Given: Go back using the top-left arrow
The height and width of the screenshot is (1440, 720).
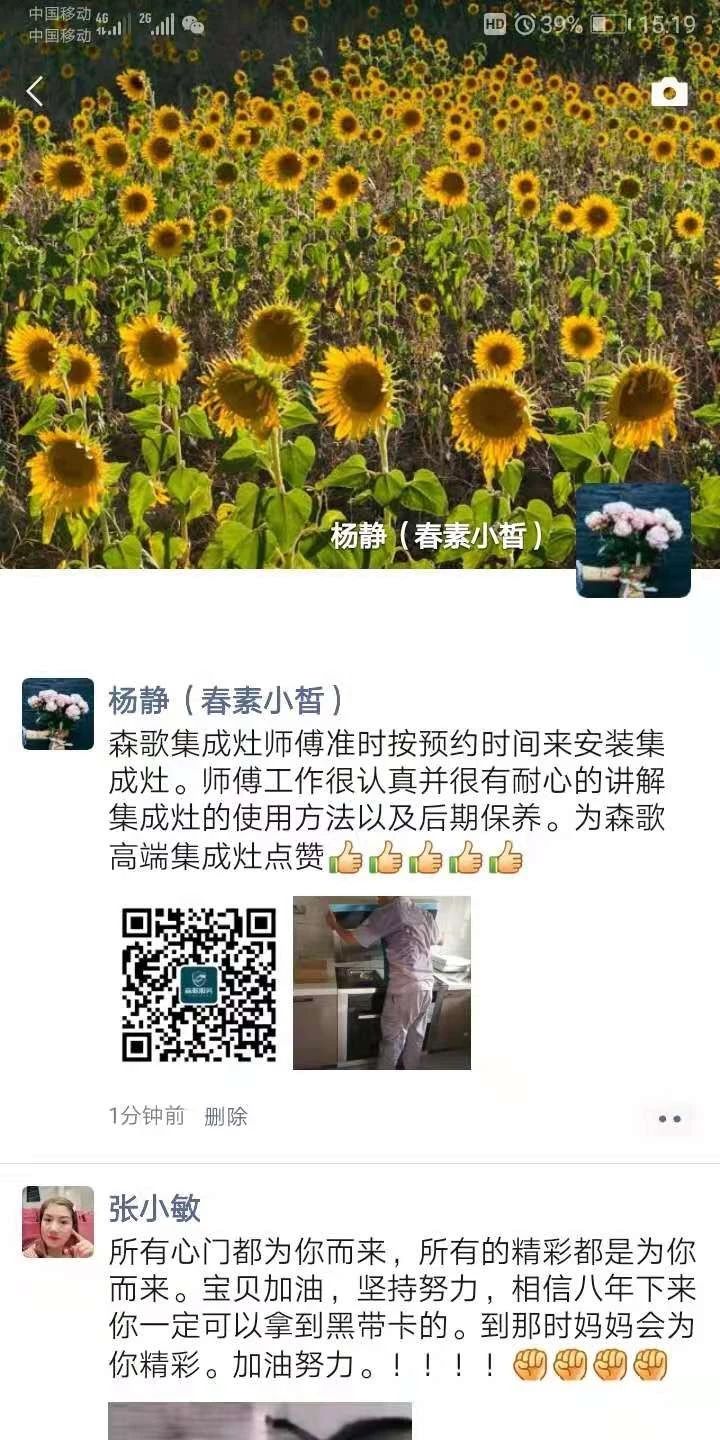Looking at the screenshot, I should [35, 92].
